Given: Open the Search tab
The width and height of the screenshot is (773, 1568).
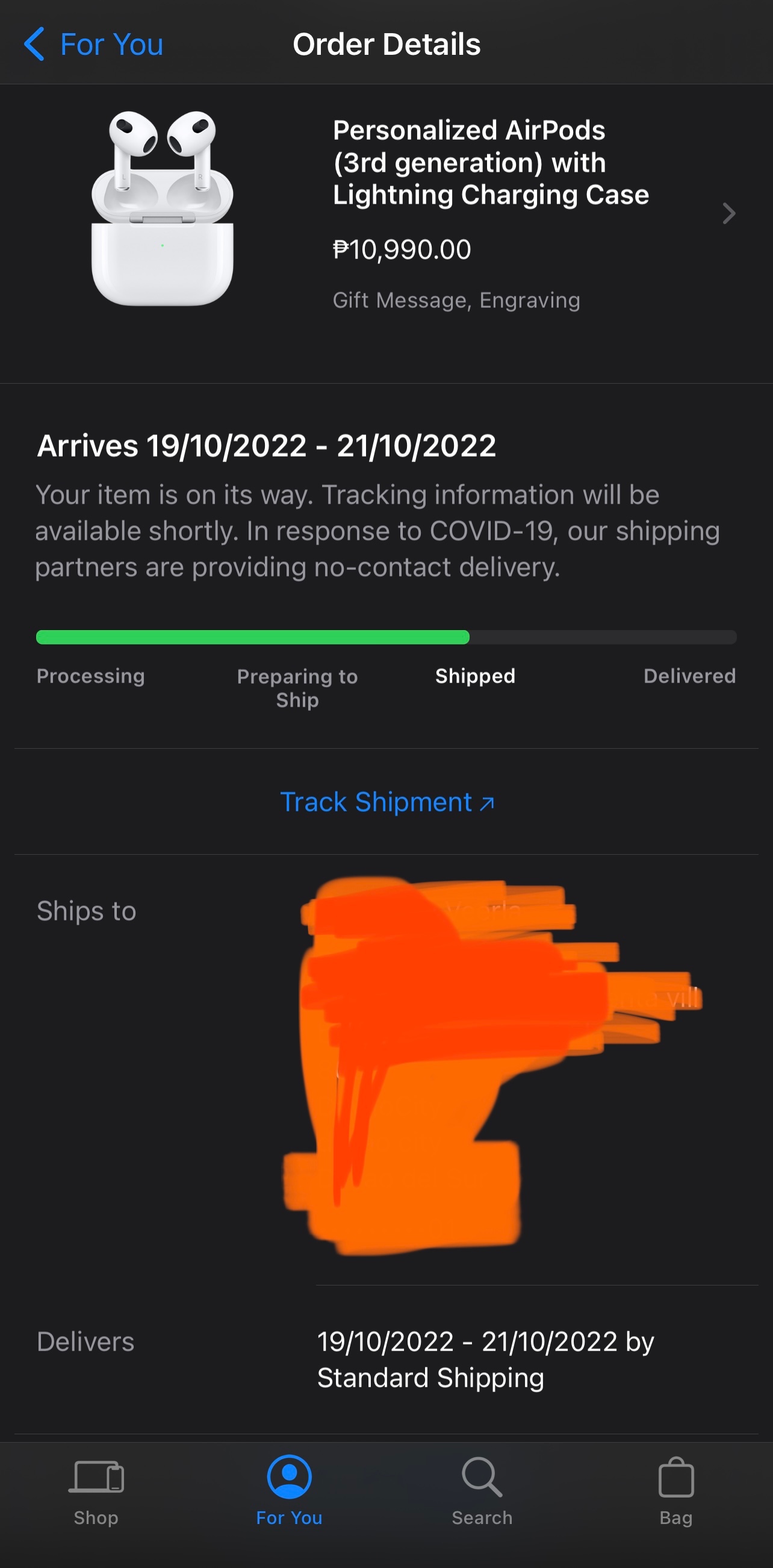Looking at the screenshot, I should pos(482,1491).
